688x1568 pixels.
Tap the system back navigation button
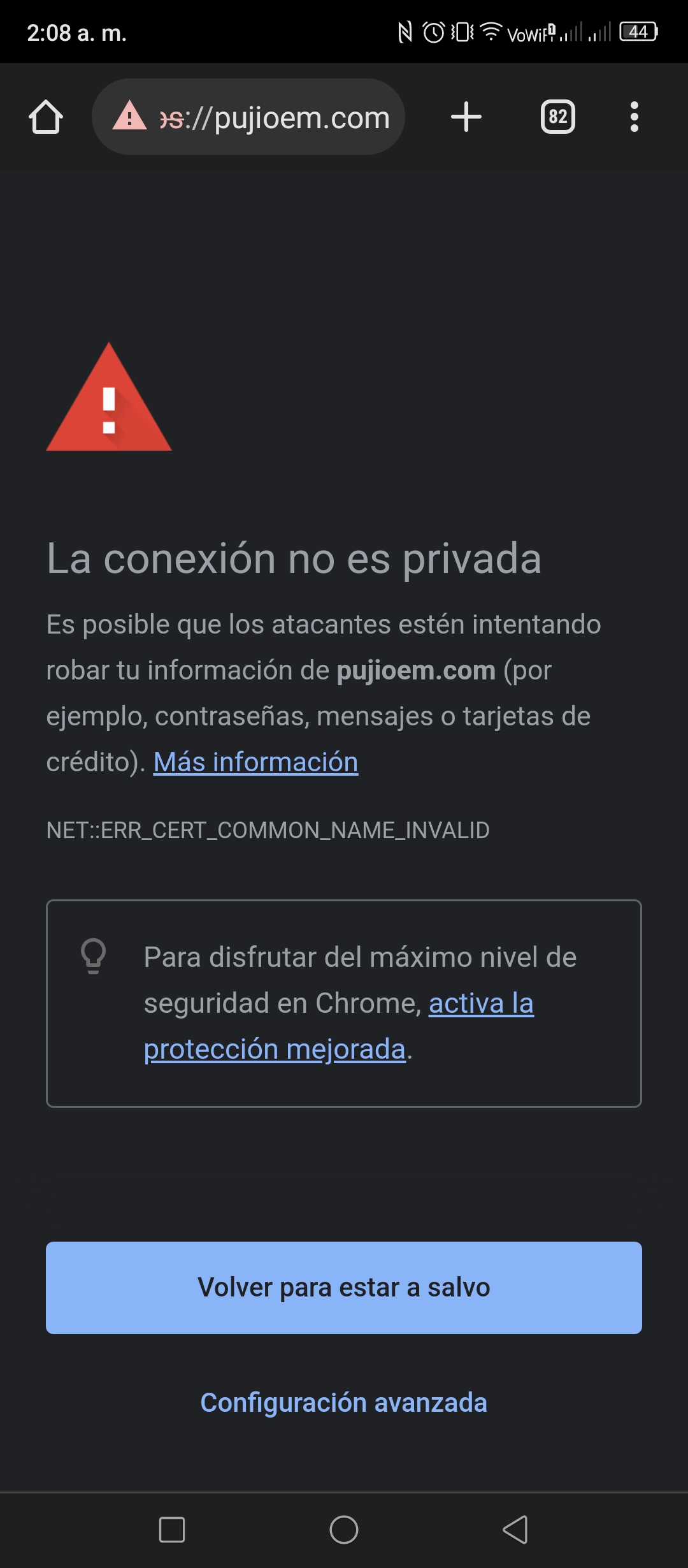click(x=515, y=1530)
